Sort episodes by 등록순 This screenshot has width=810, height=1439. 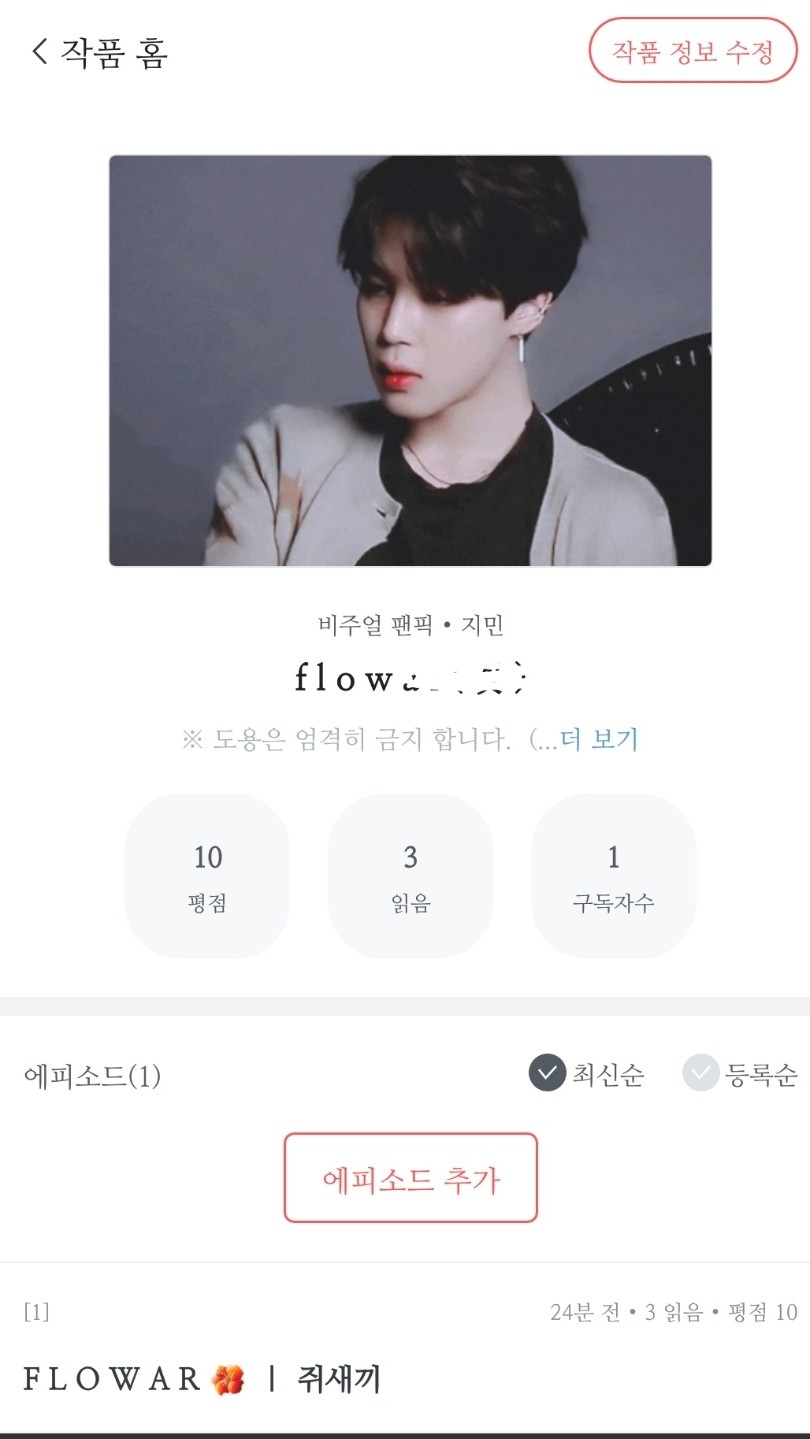tap(741, 1074)
